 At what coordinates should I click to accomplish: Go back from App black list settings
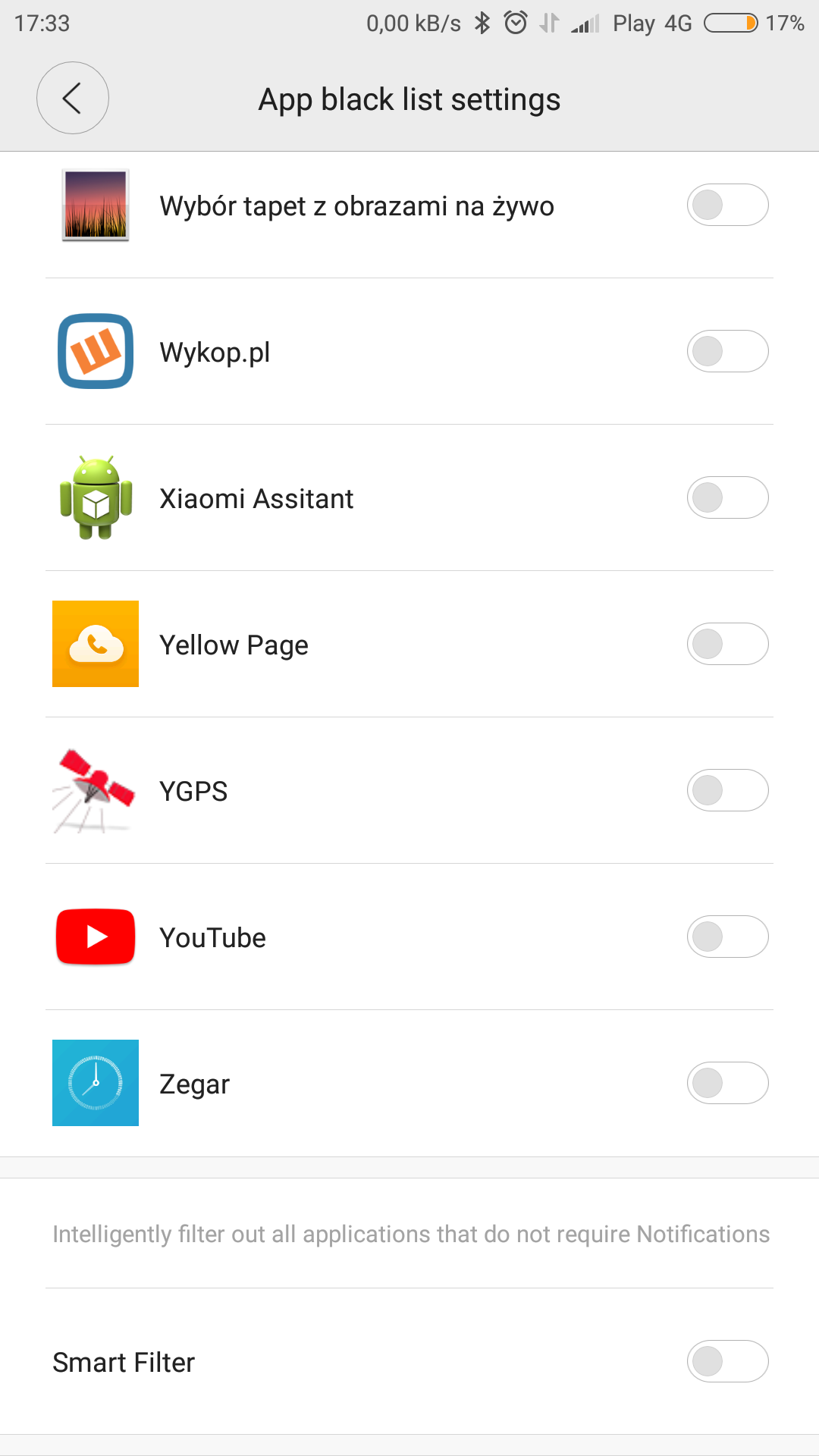[73, 99]
